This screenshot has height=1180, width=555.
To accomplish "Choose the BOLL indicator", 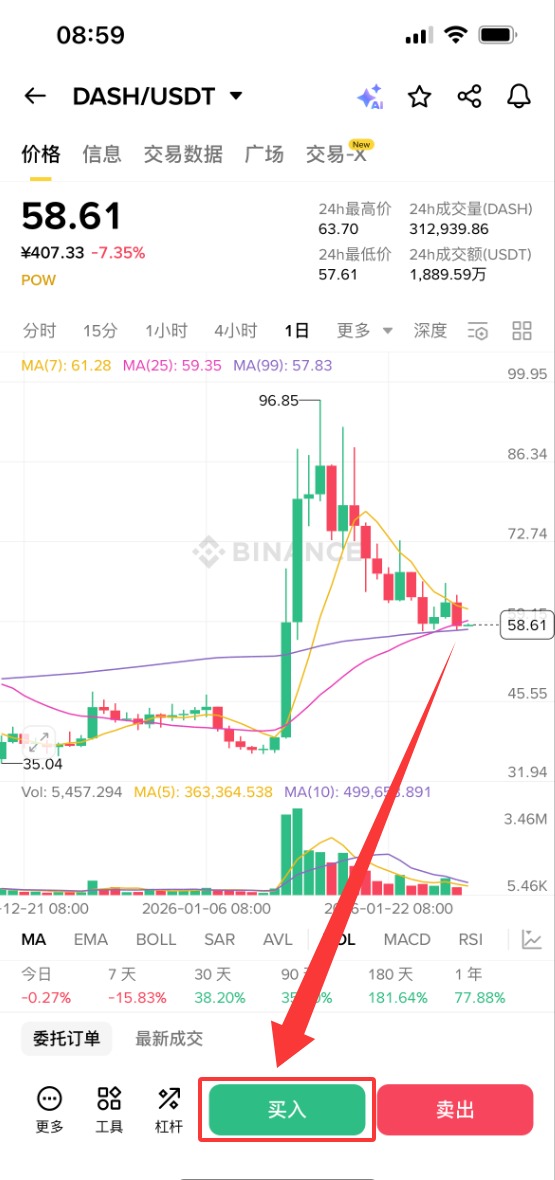I will [x=156, y=939].
